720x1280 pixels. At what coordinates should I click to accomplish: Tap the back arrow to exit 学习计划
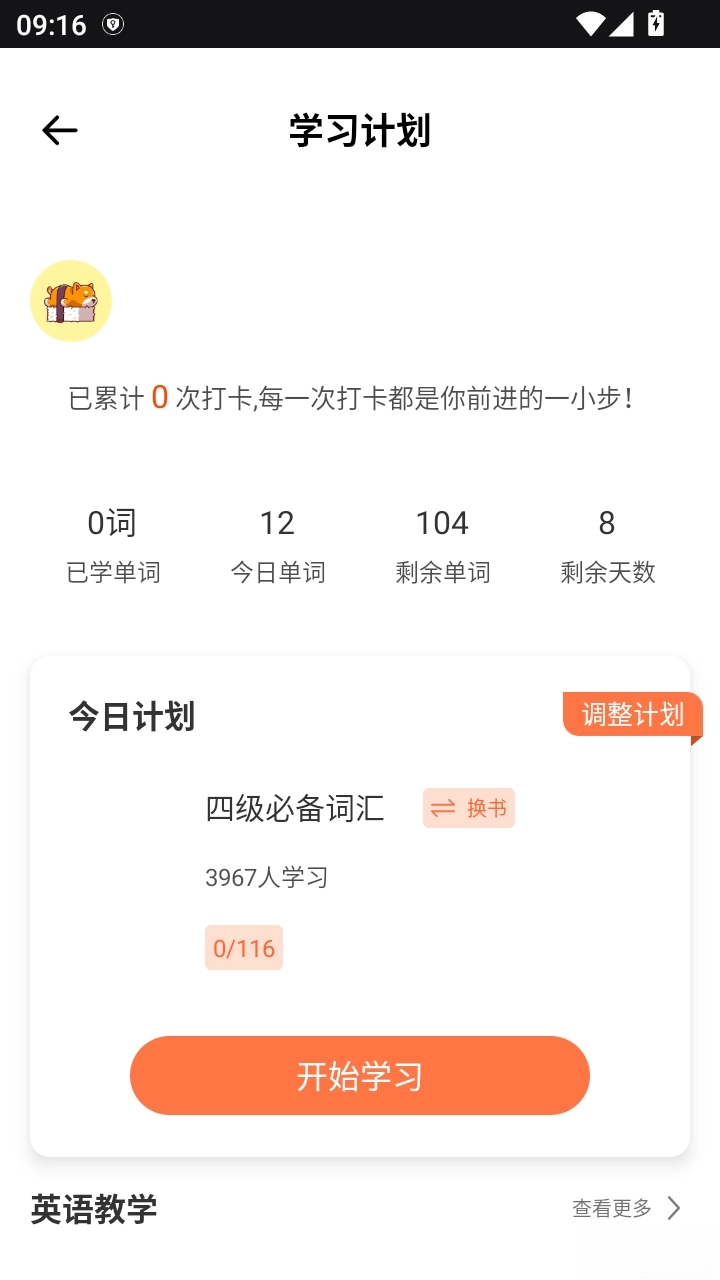click(x=59, y=130)
